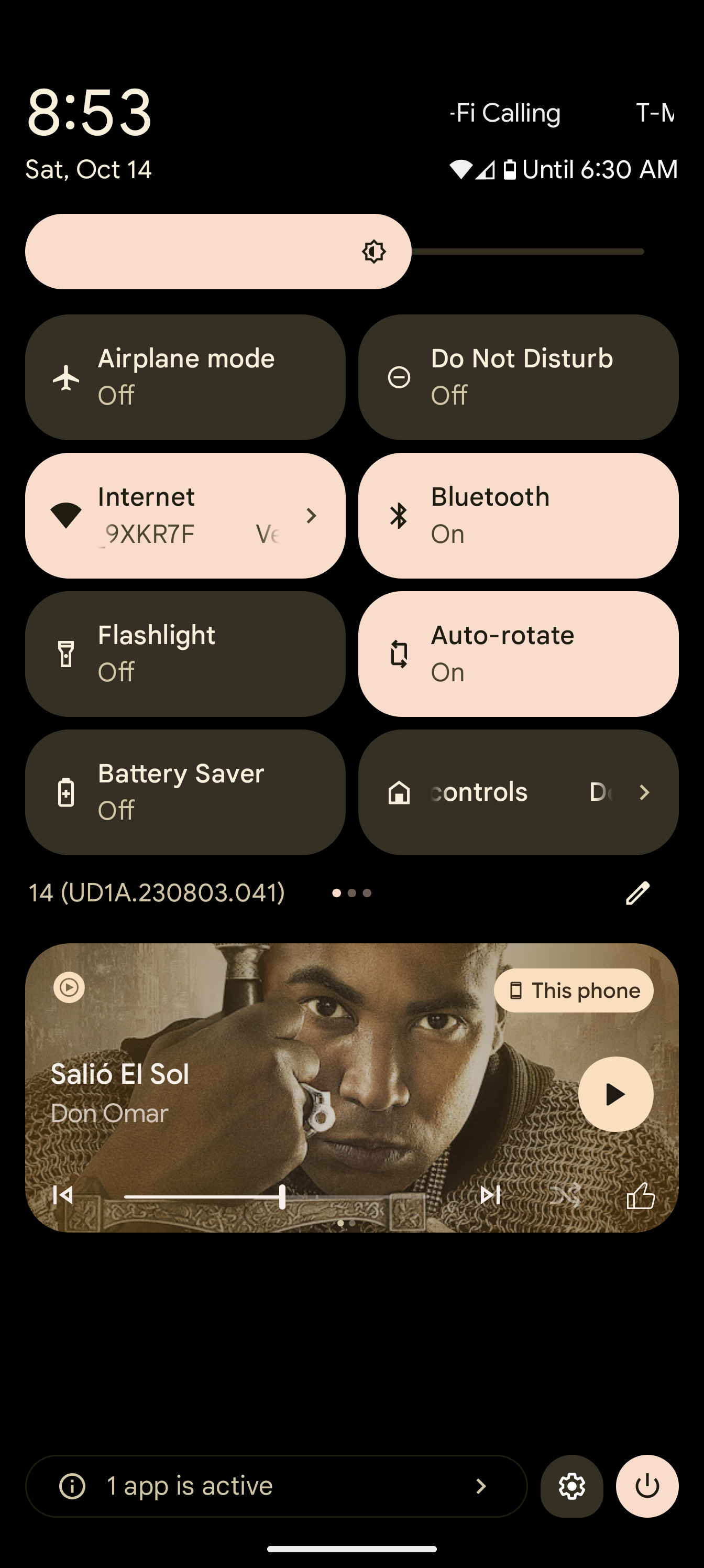Open Device controls tile
The image size is (704, 1568).
[518, 791]
